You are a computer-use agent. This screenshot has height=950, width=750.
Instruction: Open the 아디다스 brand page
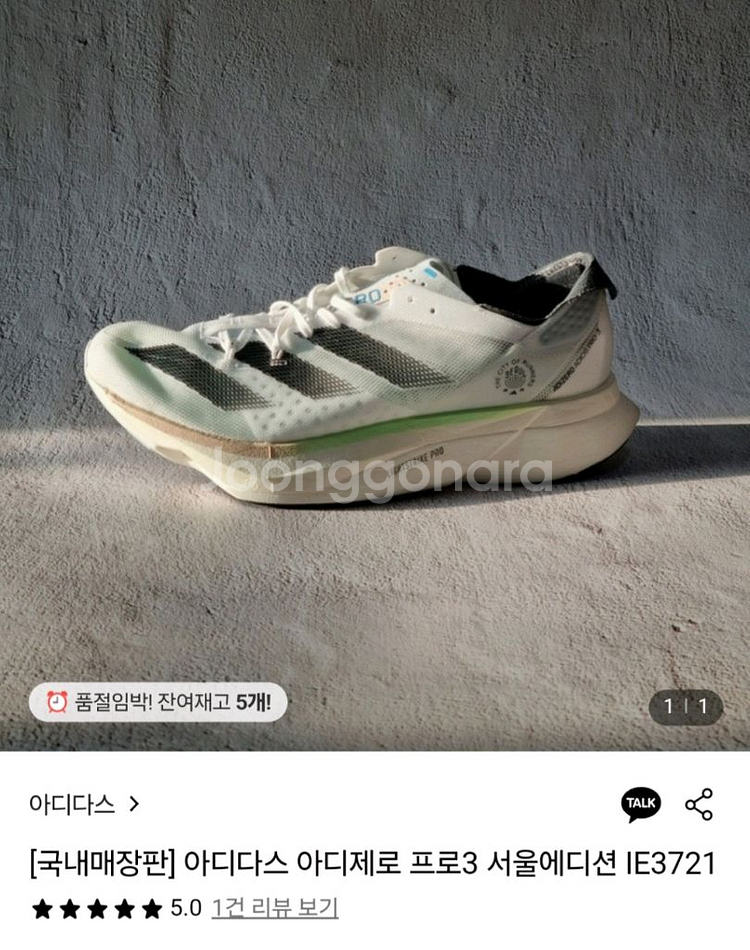point(84,804)
